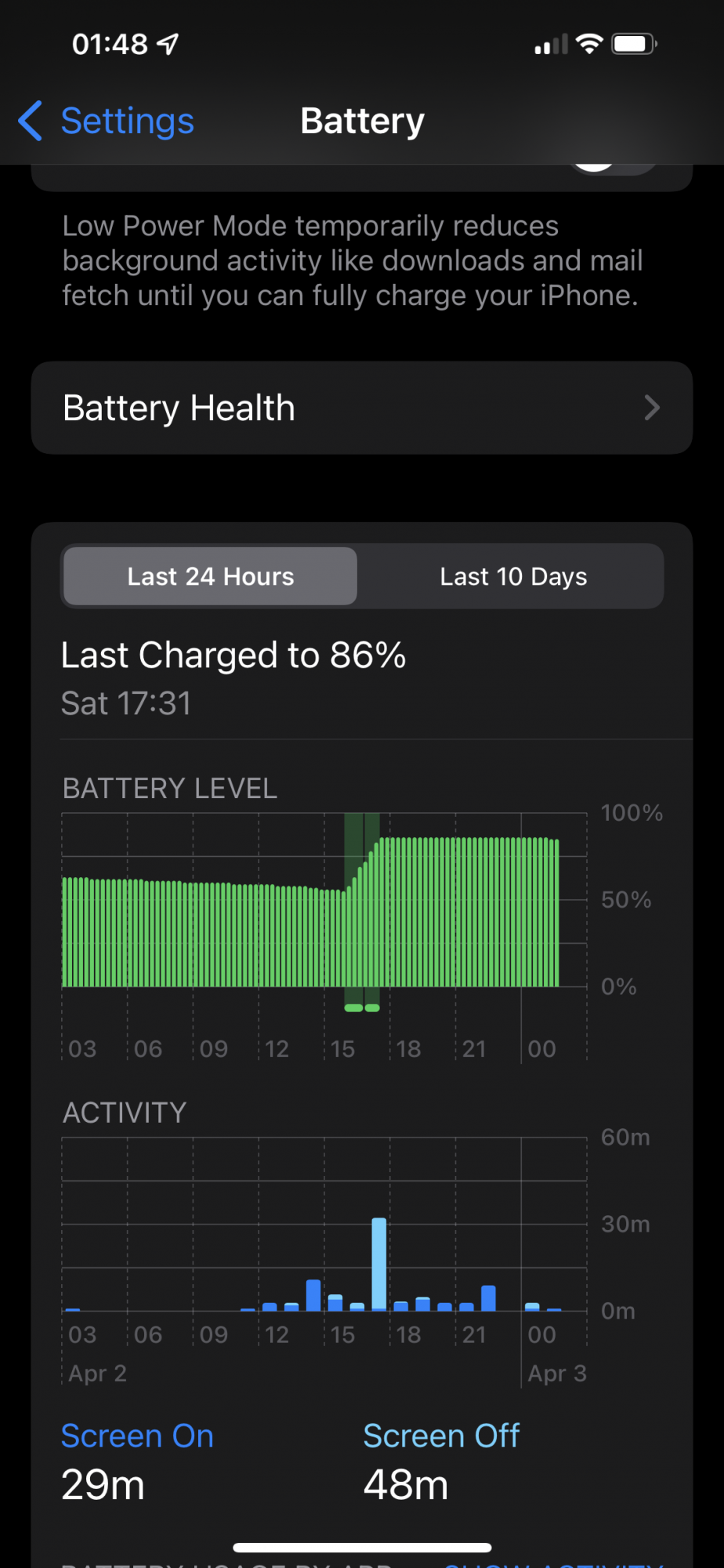Switch to Last 10 Days view
The height and width of the screenshot is (1568, 724).
[x=512, y=577]
